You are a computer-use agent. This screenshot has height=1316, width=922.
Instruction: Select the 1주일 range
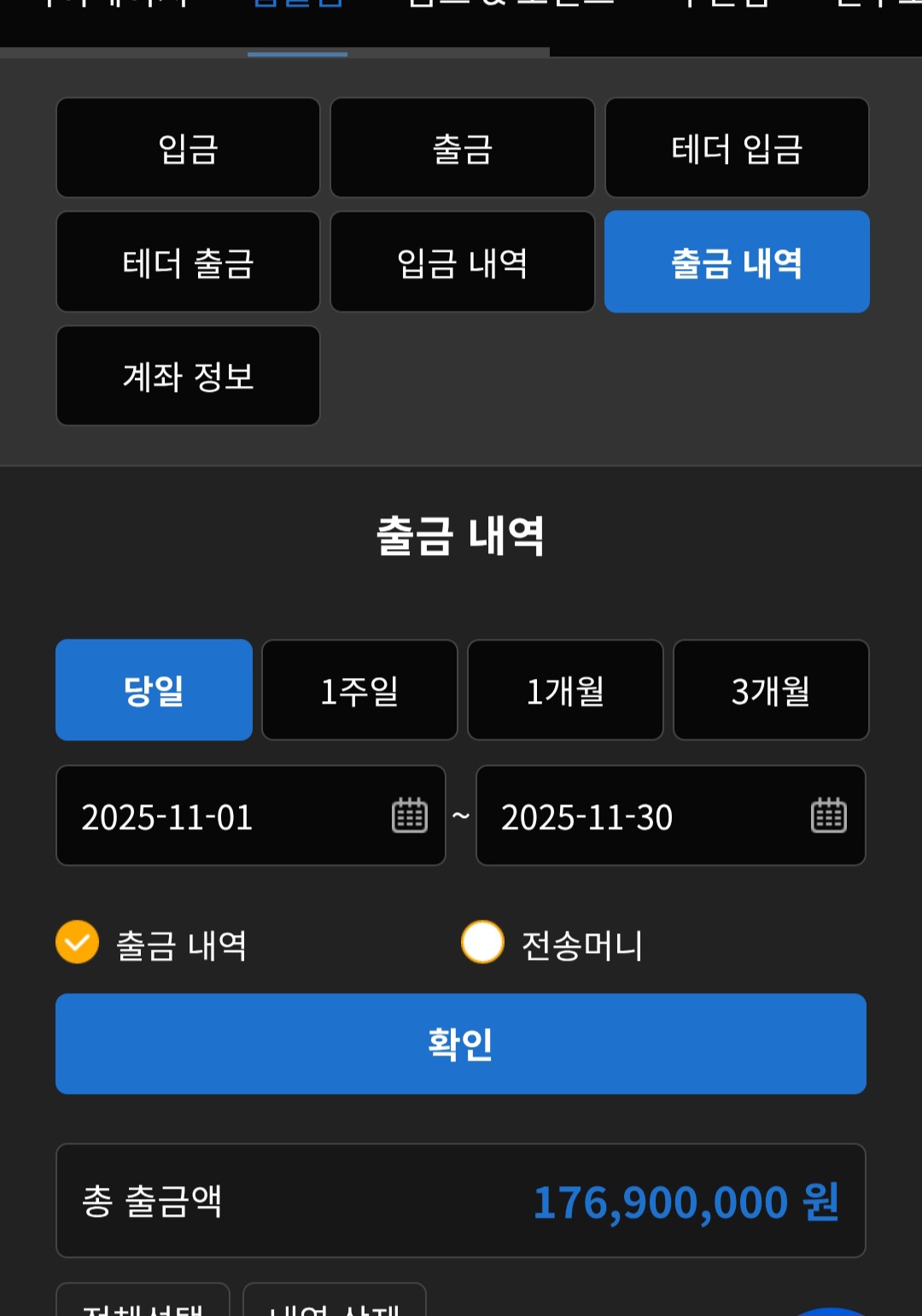pos(359,690)
